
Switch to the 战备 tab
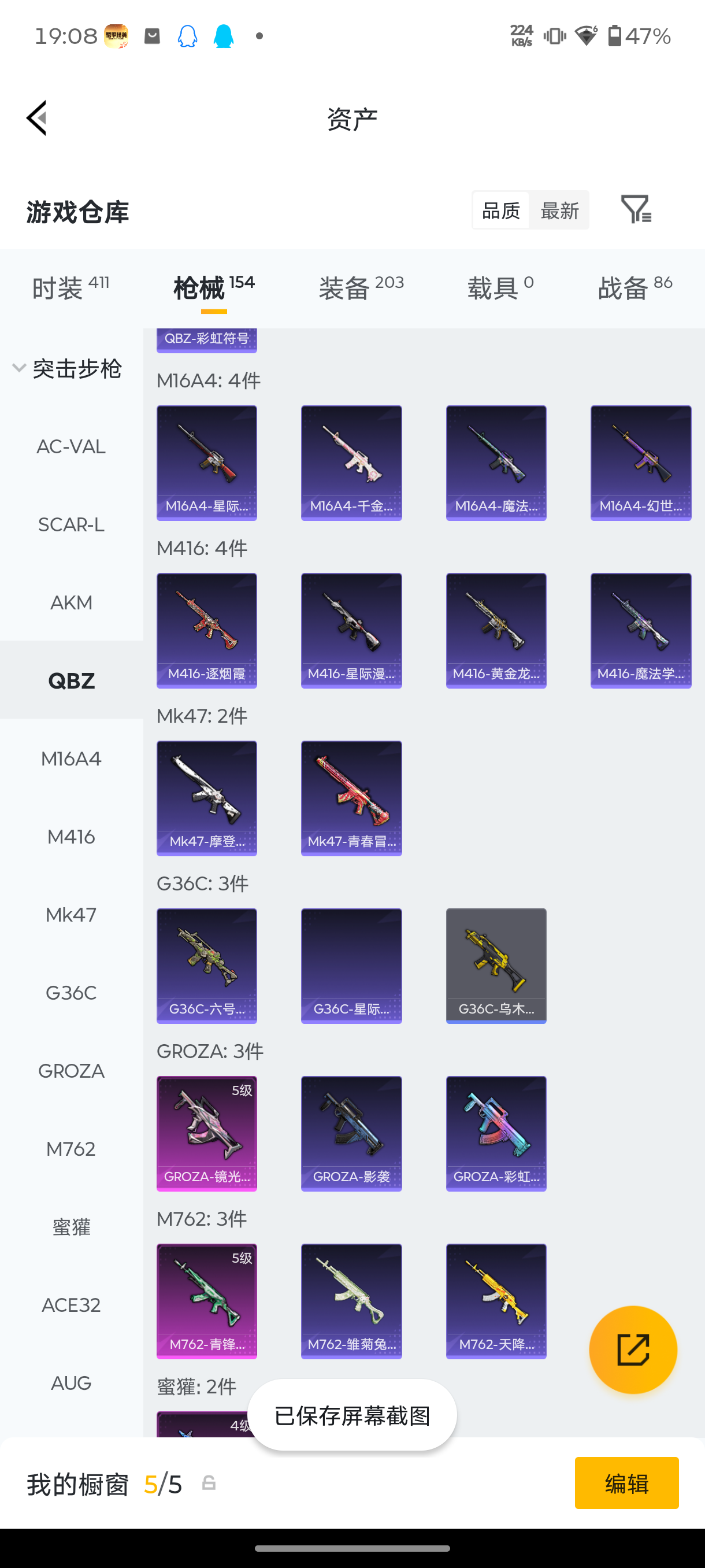[635, 287]
